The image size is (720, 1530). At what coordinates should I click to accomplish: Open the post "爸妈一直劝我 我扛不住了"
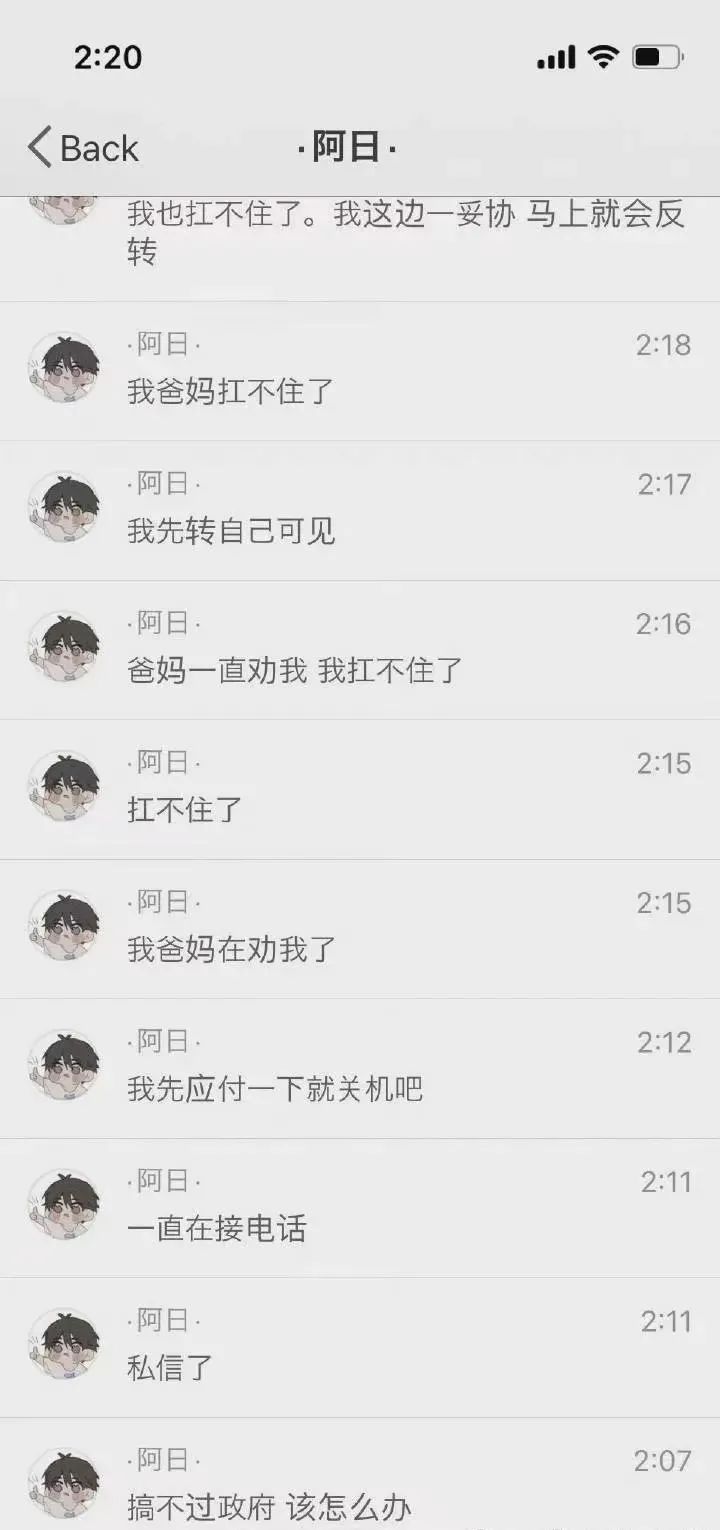click(x=295, y=669)
